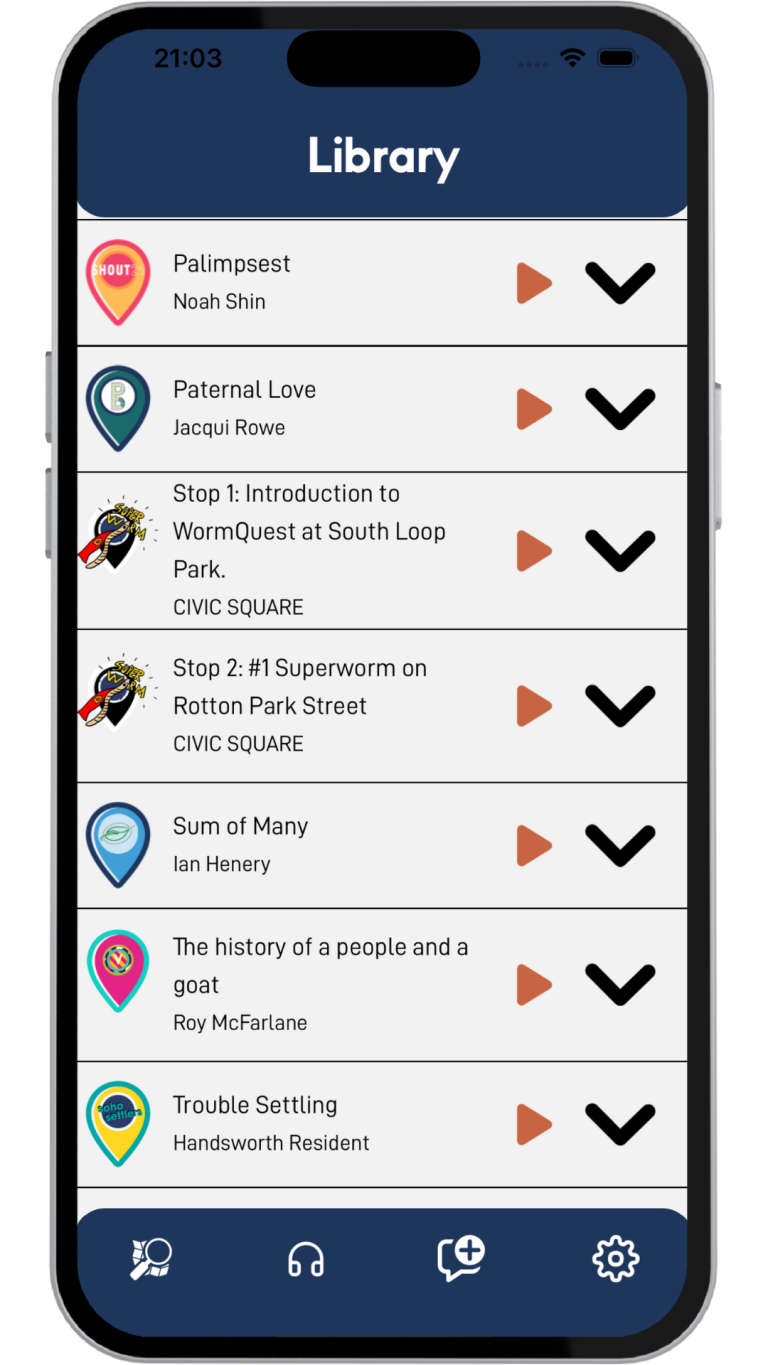Image resolution: width=768 pixels, height=1365 pixels.
Task: Open the map search tab
Action: coord(151,1258)
